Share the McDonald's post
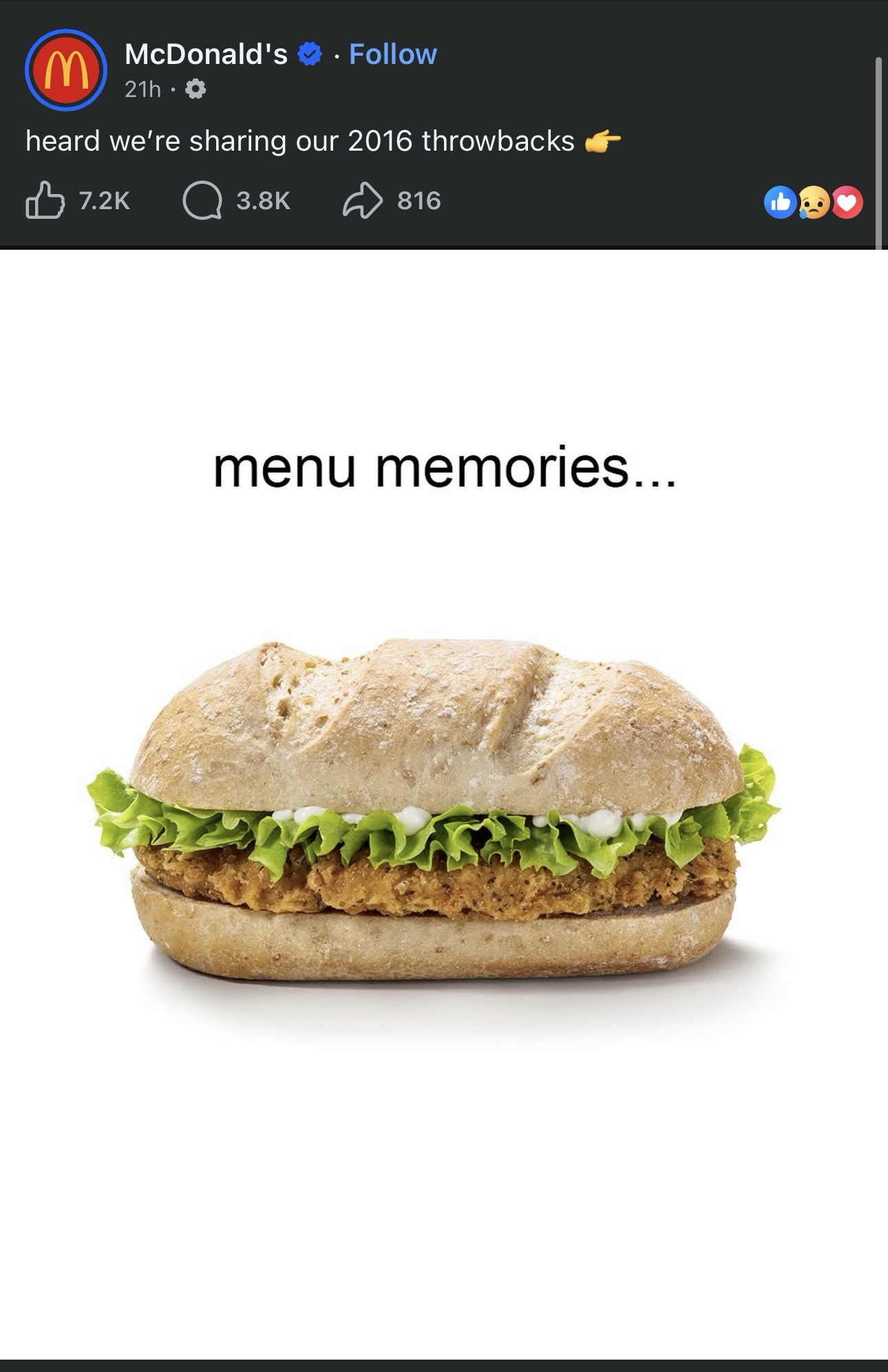Viewport: 888px width, 1372px height. pos(362,200)
